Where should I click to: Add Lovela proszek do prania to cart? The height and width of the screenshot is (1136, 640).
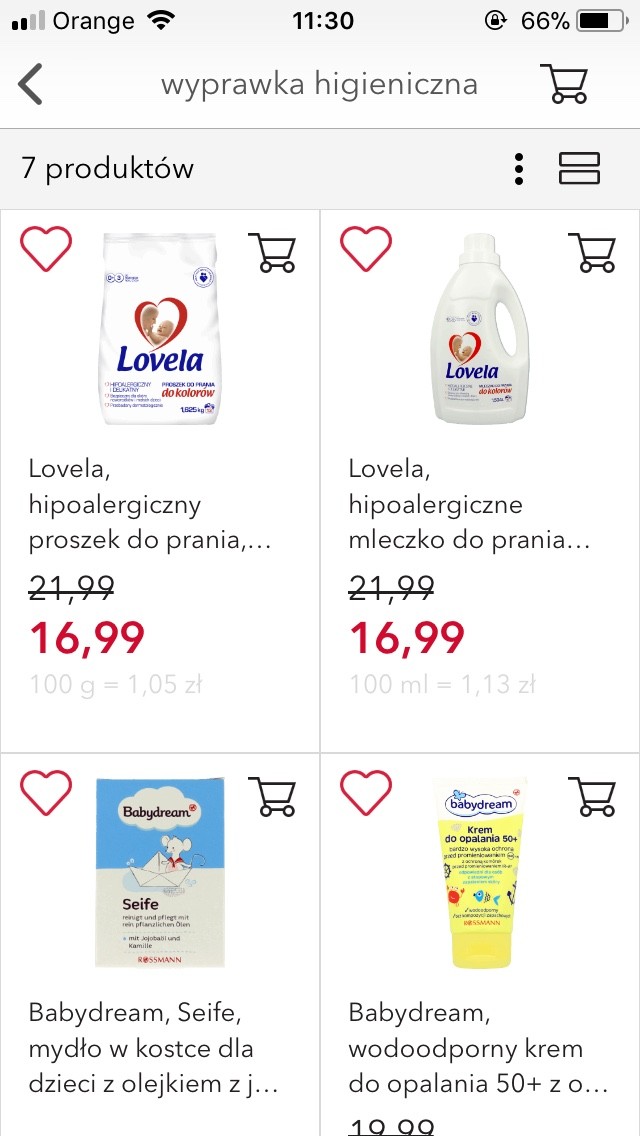click(271, 253)
